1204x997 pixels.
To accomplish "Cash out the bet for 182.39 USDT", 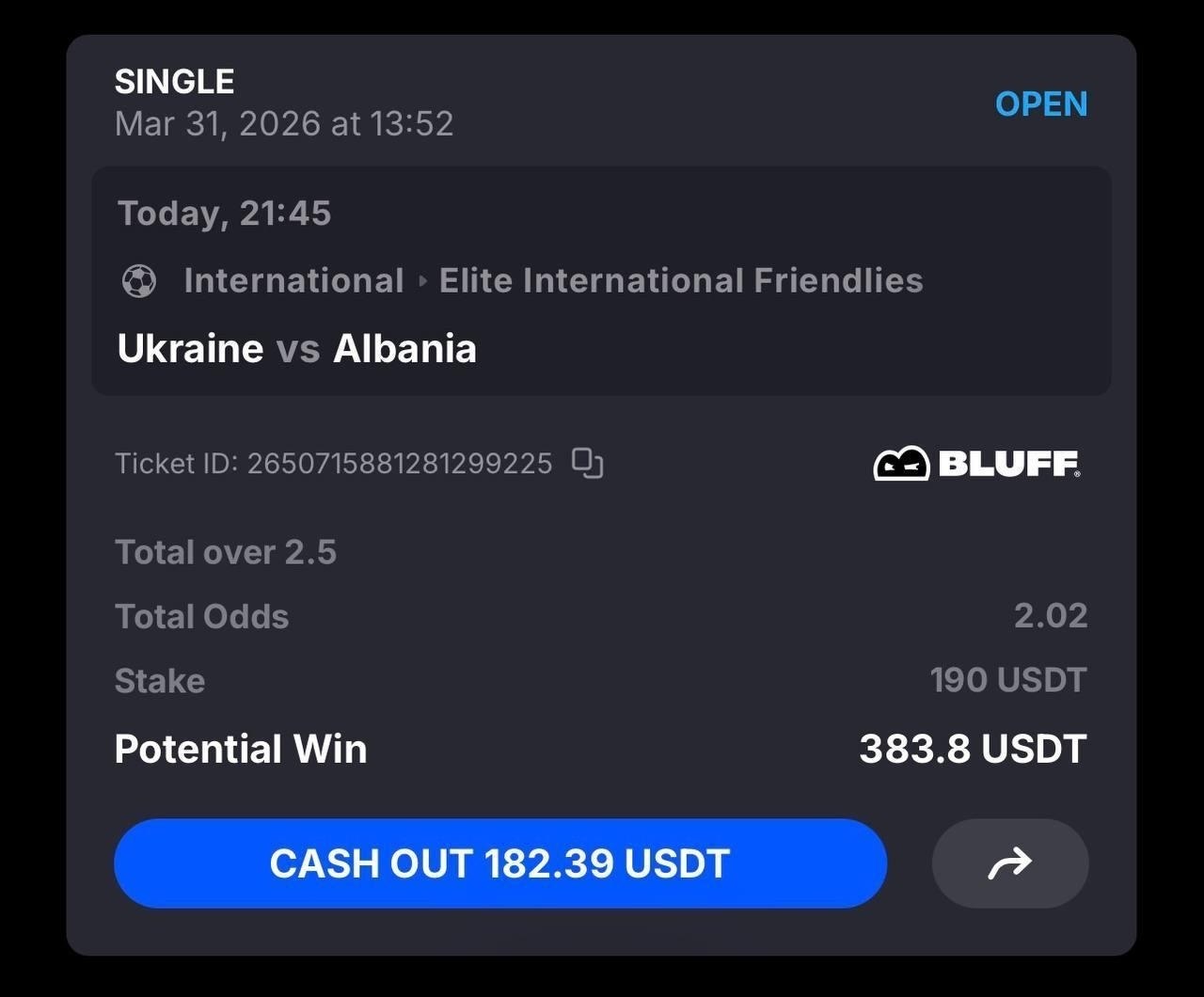I will pos(499,863).
